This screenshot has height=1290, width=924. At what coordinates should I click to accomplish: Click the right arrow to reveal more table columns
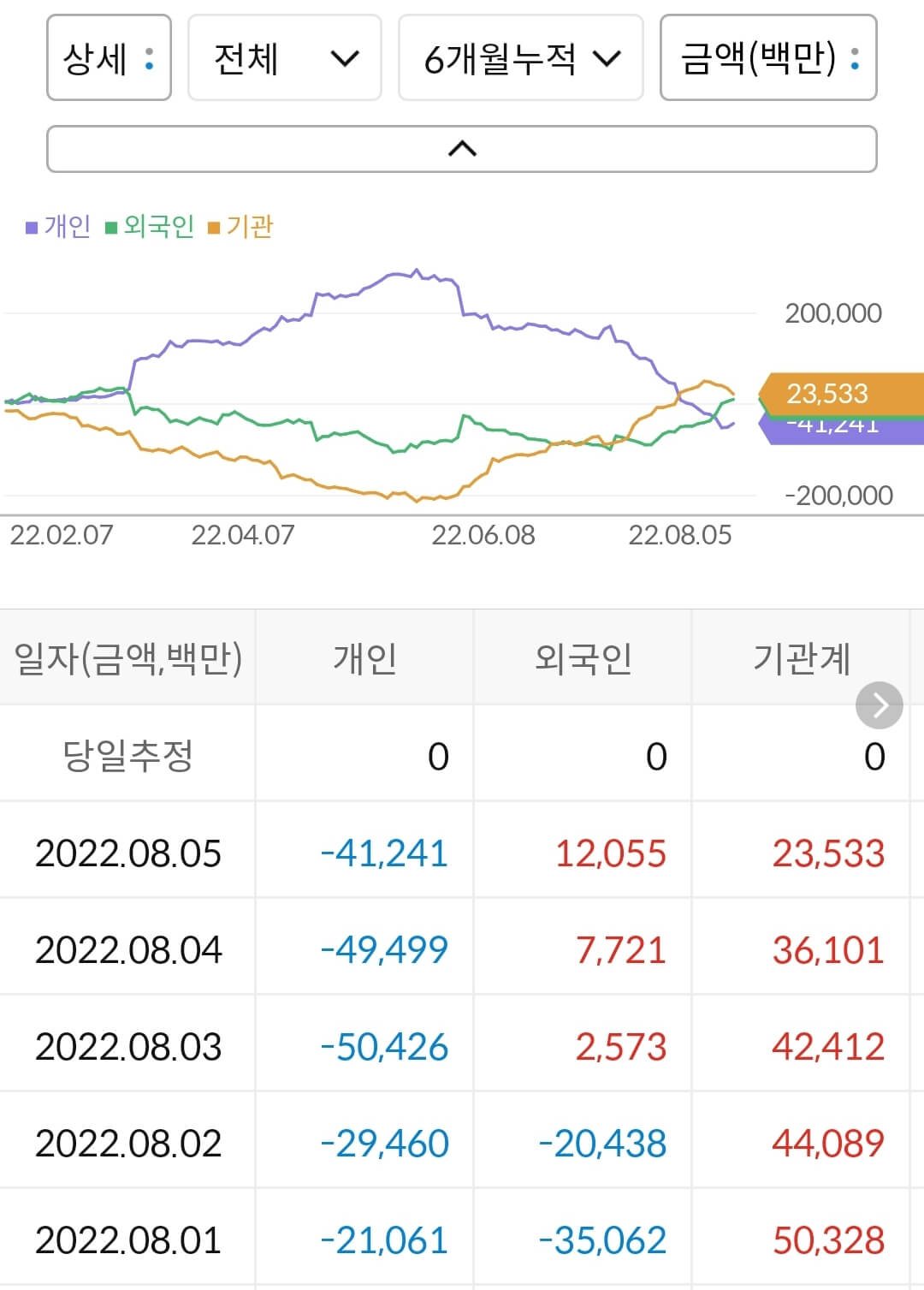click(879, 704)
